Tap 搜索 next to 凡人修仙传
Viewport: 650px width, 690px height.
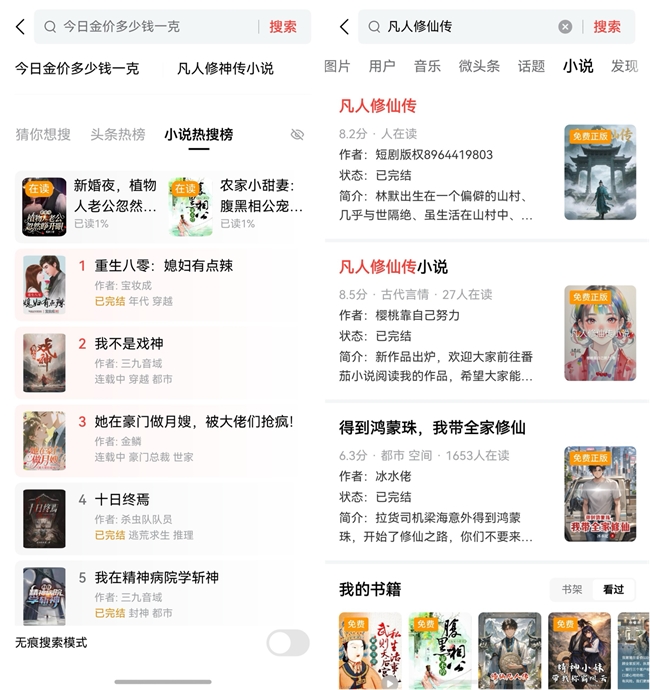607,27
